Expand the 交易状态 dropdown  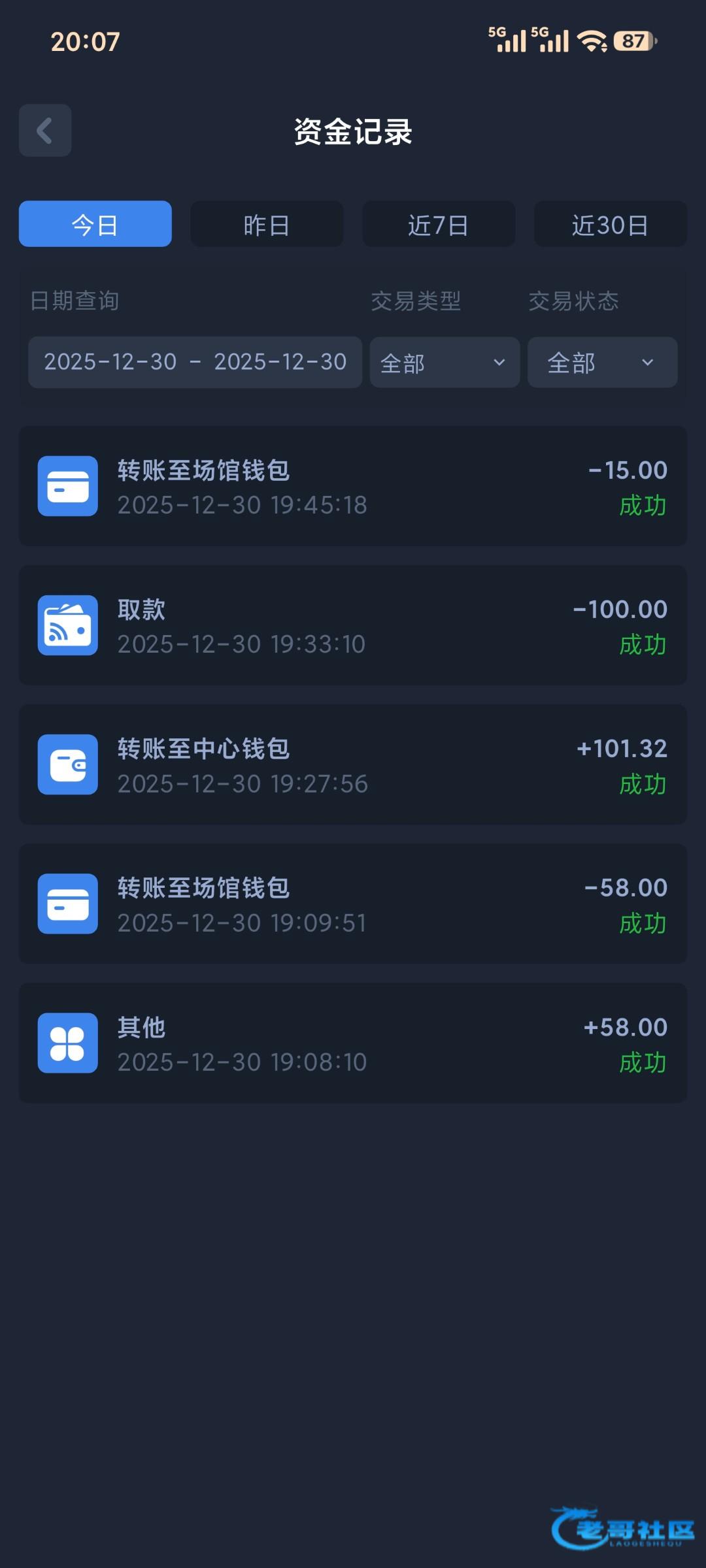(602, 362)
